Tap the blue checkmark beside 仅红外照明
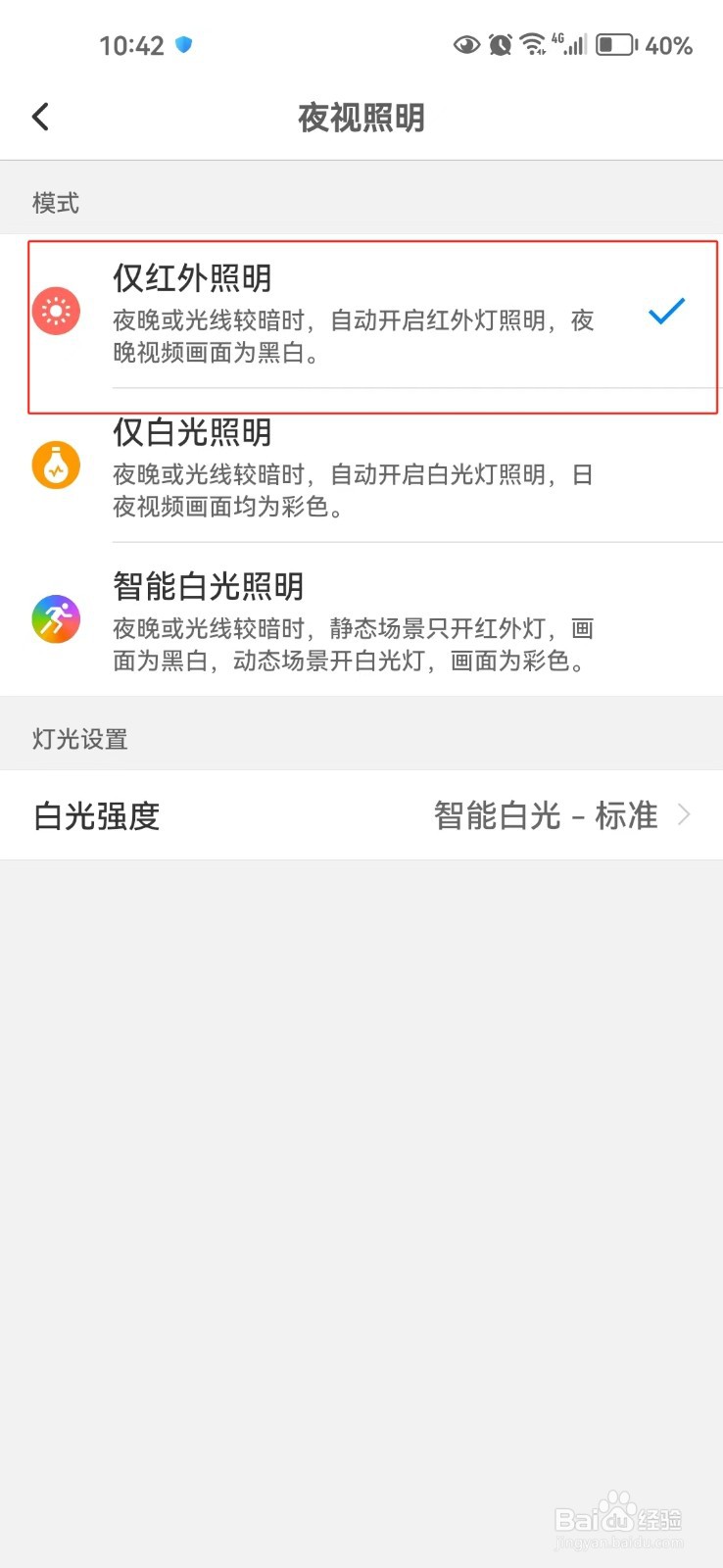Viewport: 723px width, 1568px height. coord(665,311)
